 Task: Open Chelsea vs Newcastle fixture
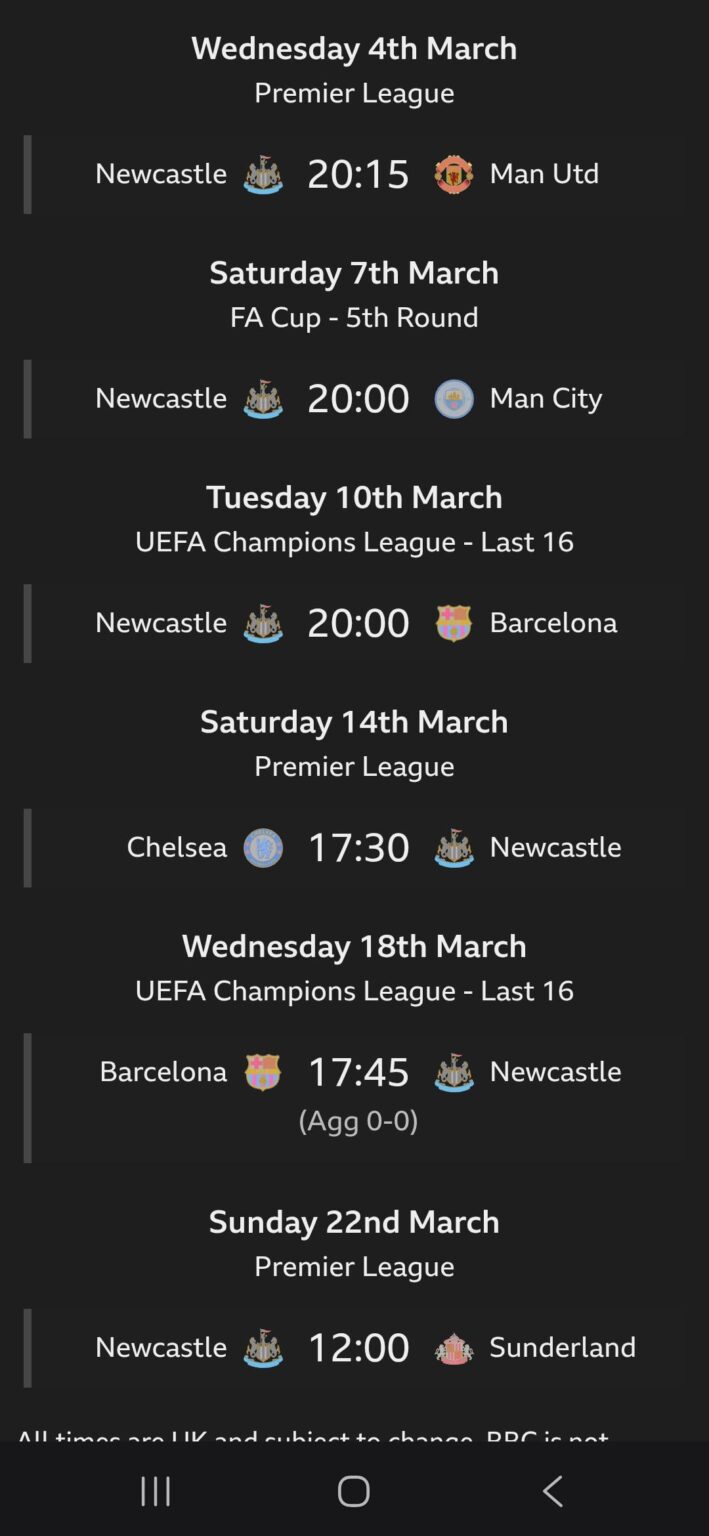(x=357, y=848)
